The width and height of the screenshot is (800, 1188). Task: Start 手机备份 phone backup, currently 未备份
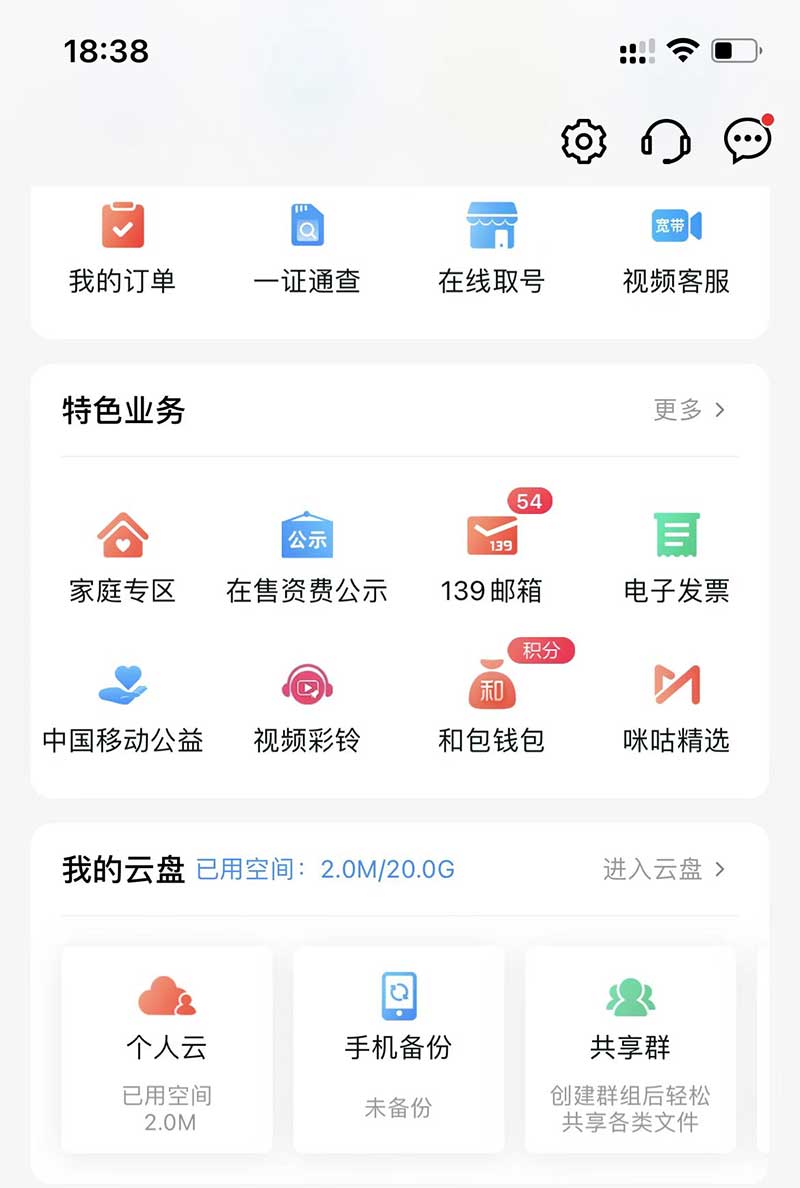[x=399, y=1048]
